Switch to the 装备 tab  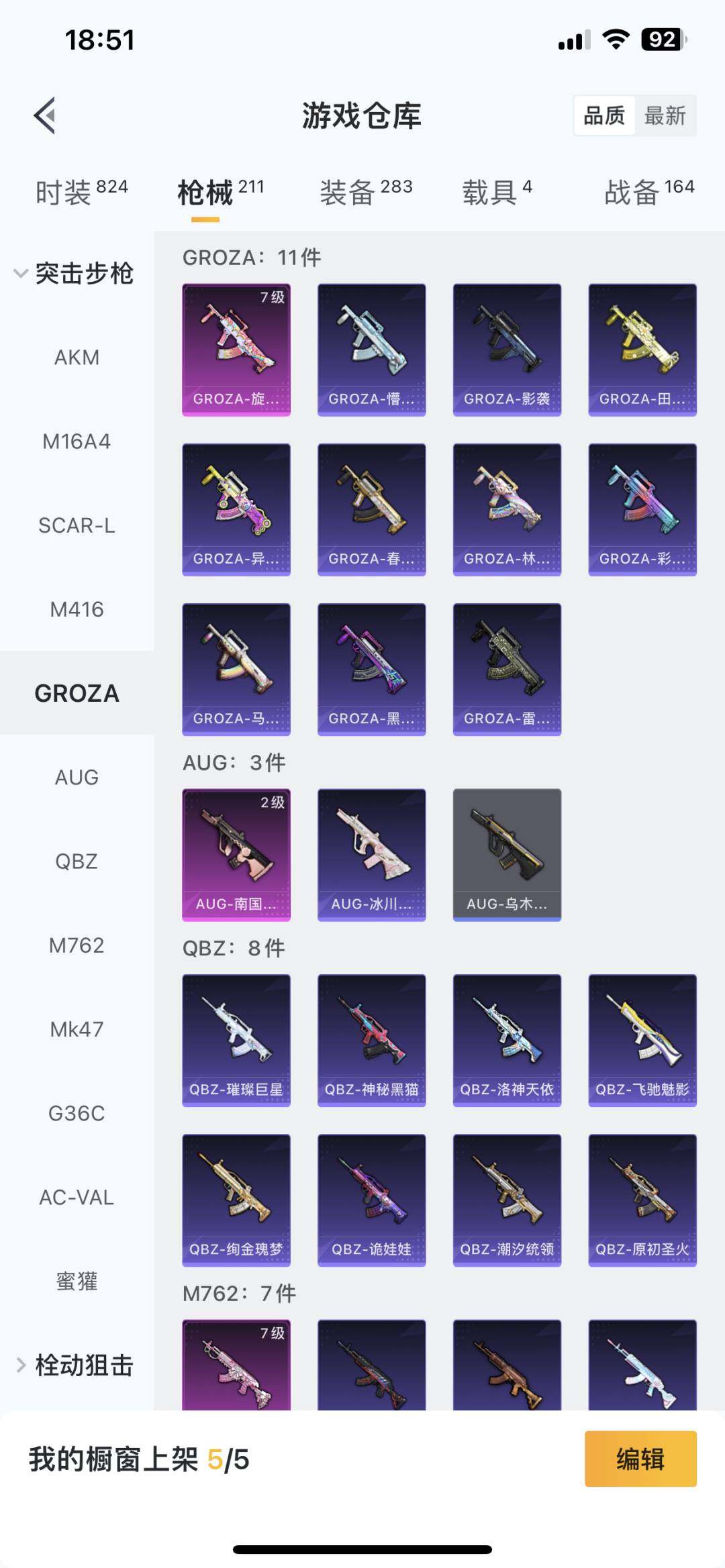pos(366,192)
